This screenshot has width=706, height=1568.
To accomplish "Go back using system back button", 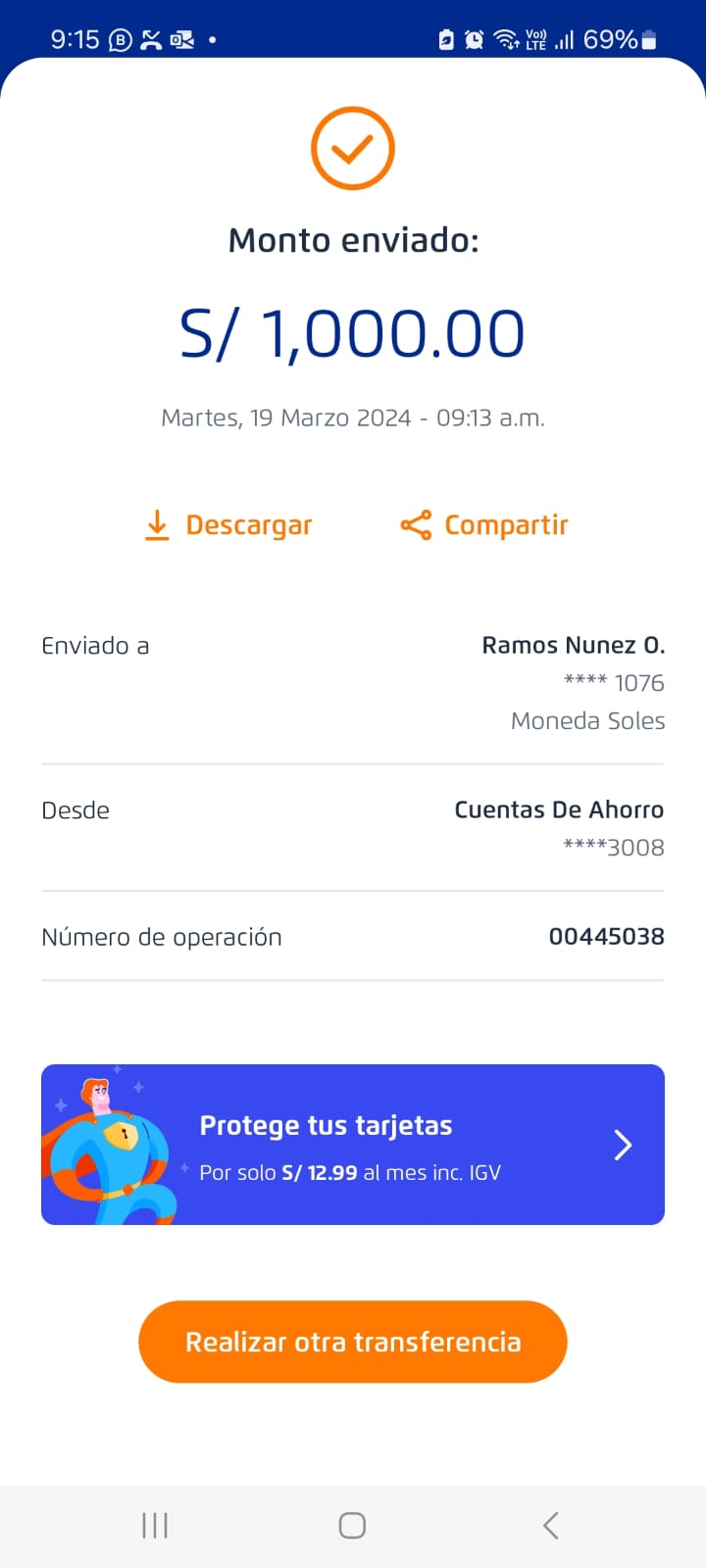I will coord(551,1525).
